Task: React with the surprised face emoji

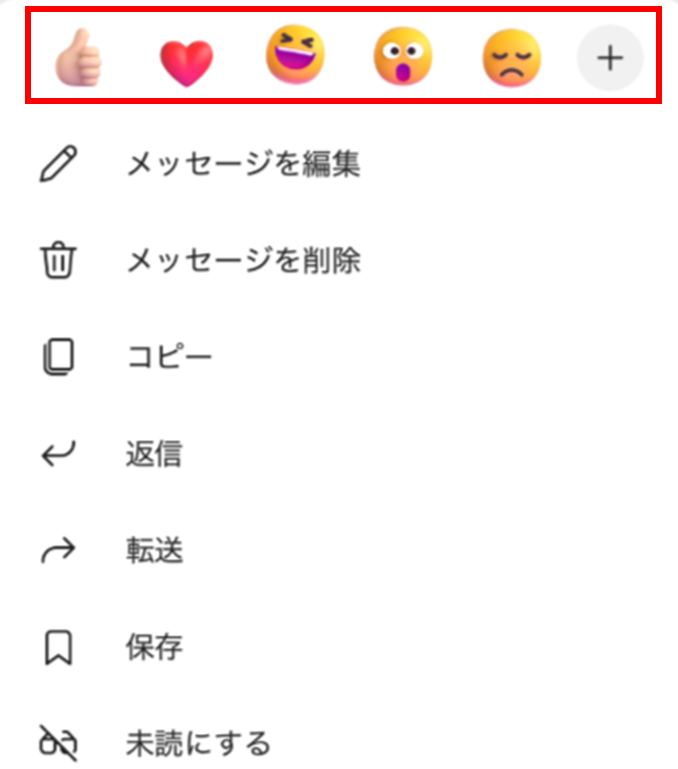Action: coord(403,56)
